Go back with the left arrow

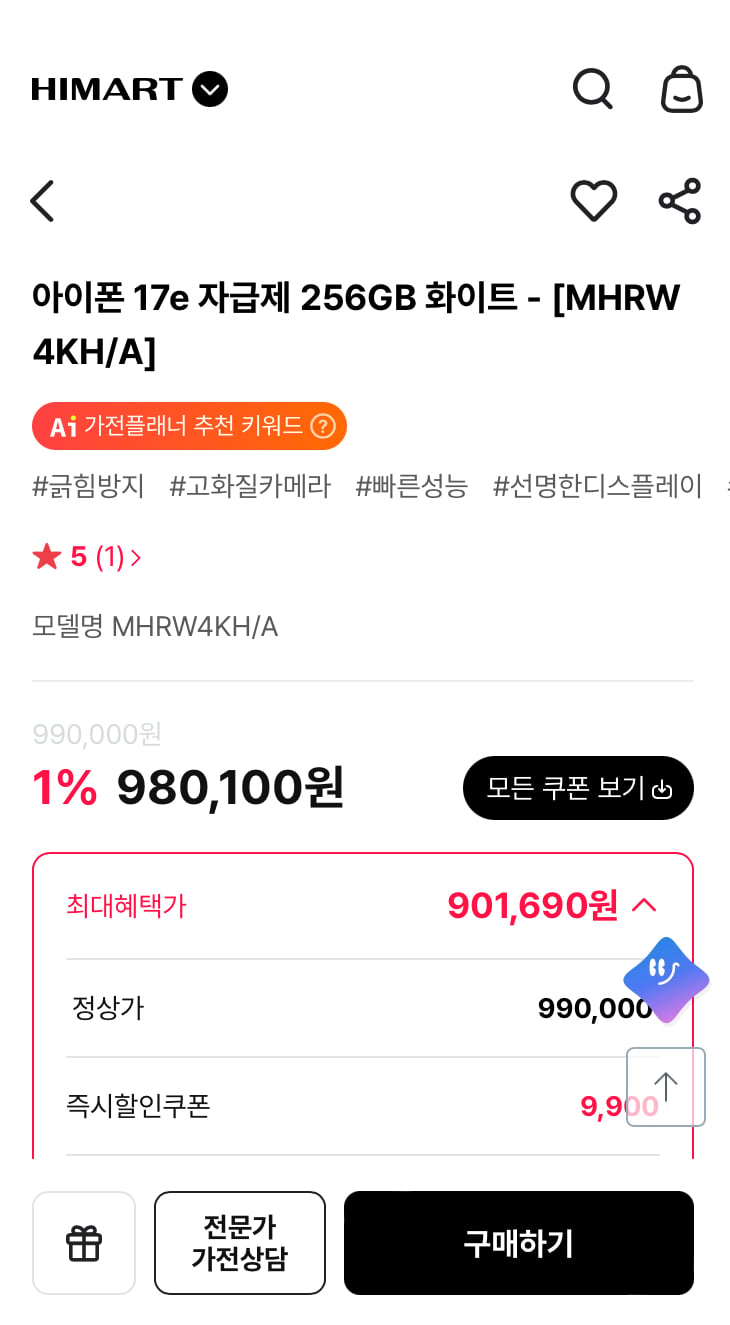(x=42, y=201)
